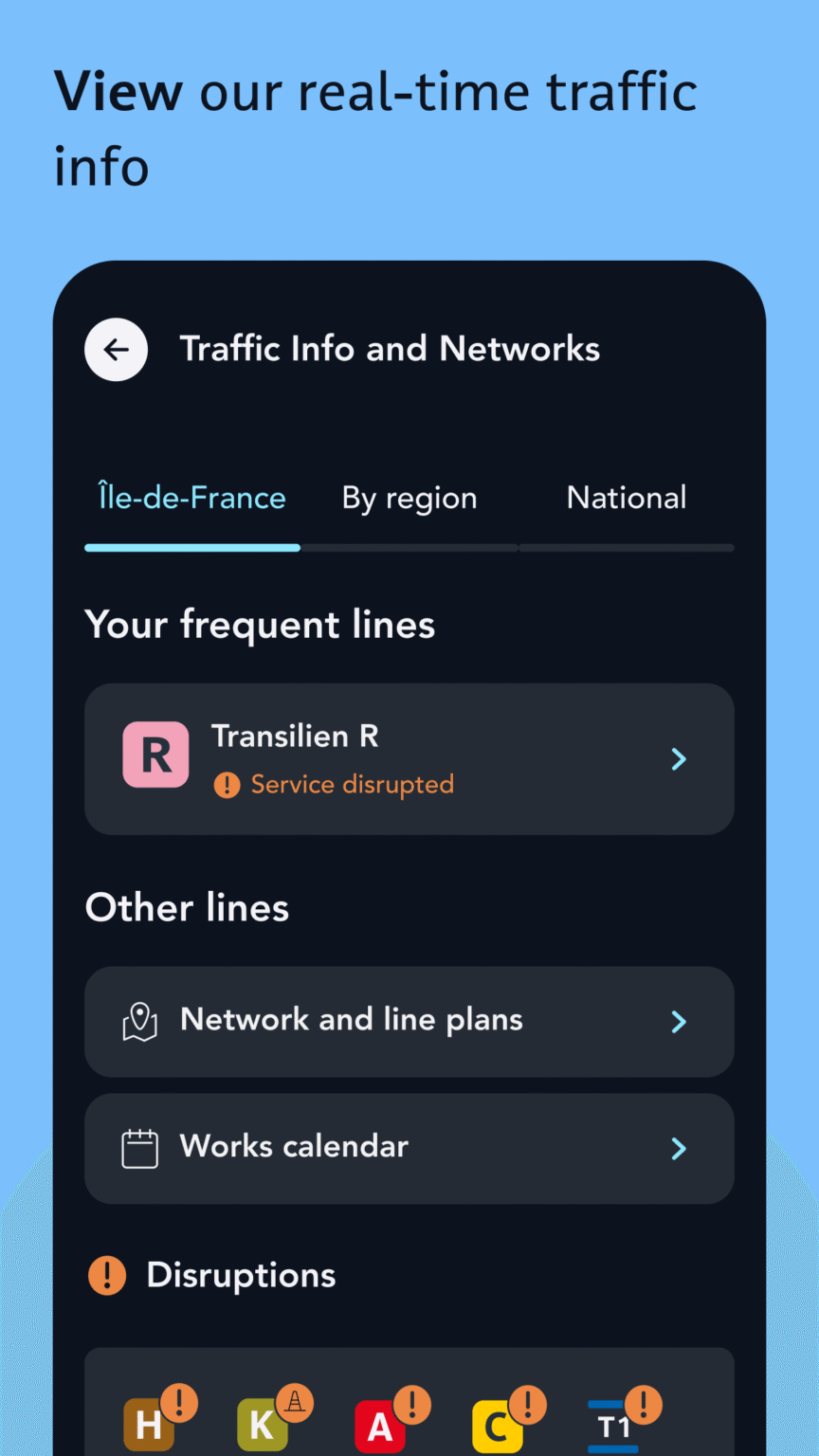819x1456 pixels.
Task: Select the National tab
Action: pos(627,498)
